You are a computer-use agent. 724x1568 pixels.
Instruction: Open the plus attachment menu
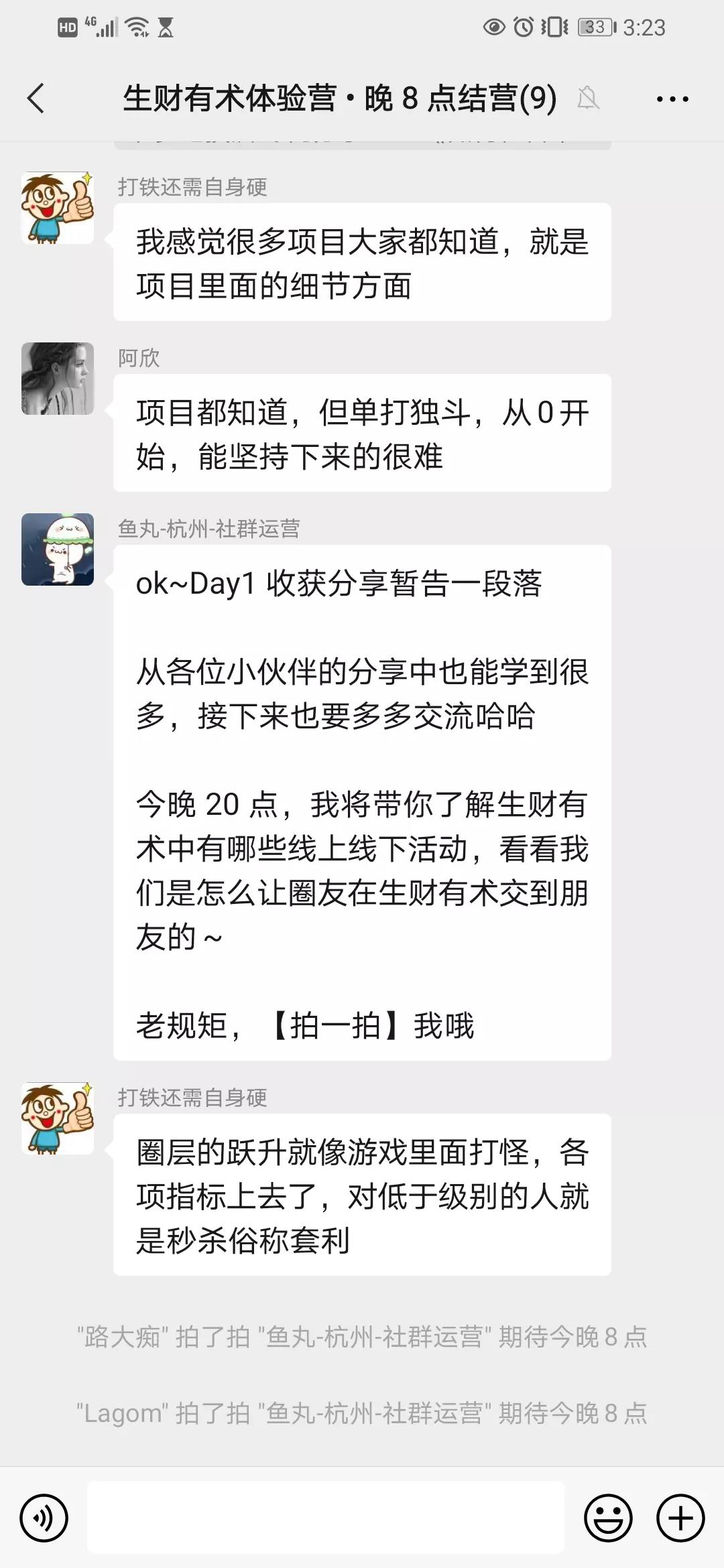(680, 1518)
